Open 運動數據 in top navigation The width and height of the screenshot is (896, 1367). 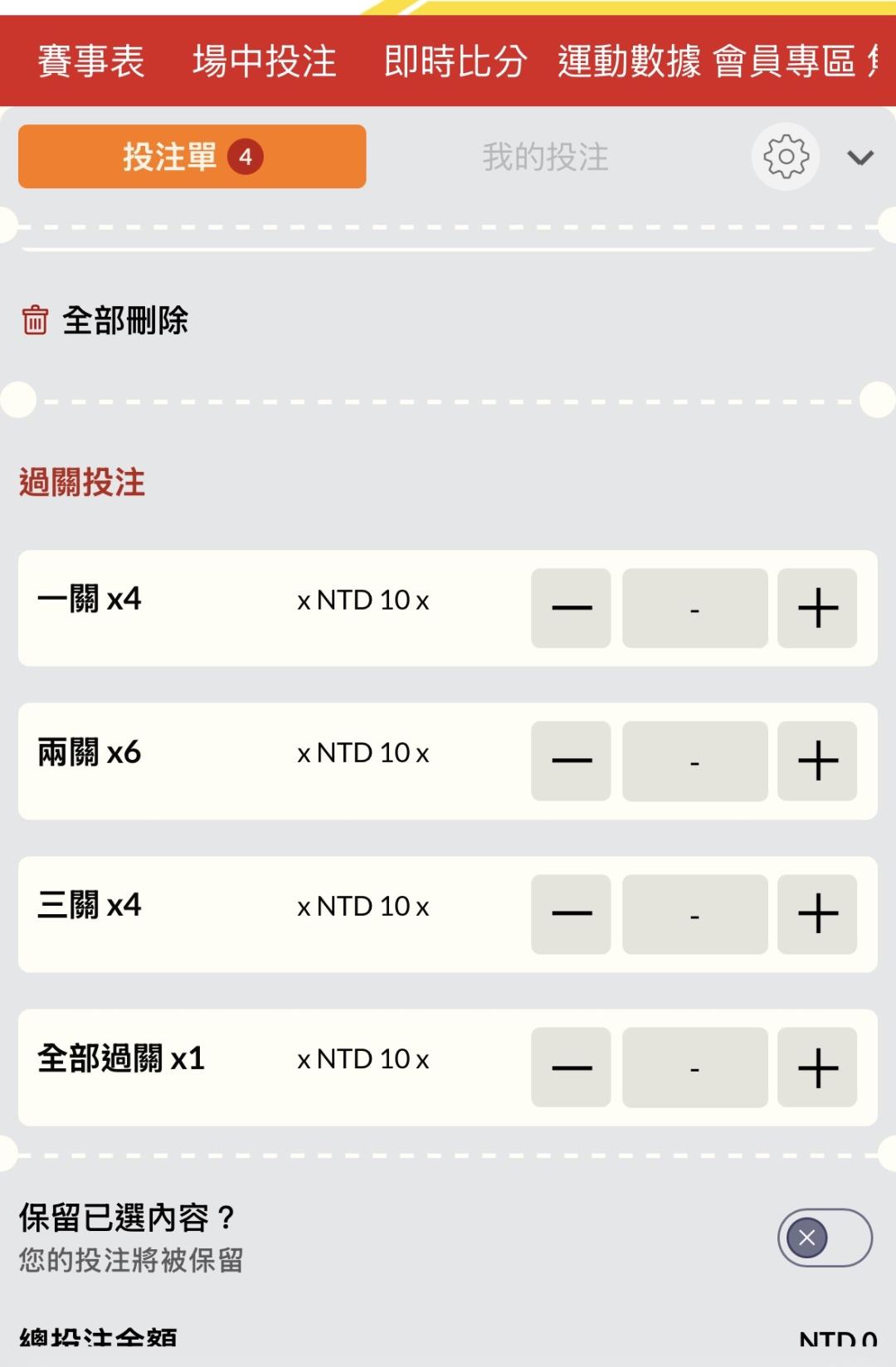629,61
